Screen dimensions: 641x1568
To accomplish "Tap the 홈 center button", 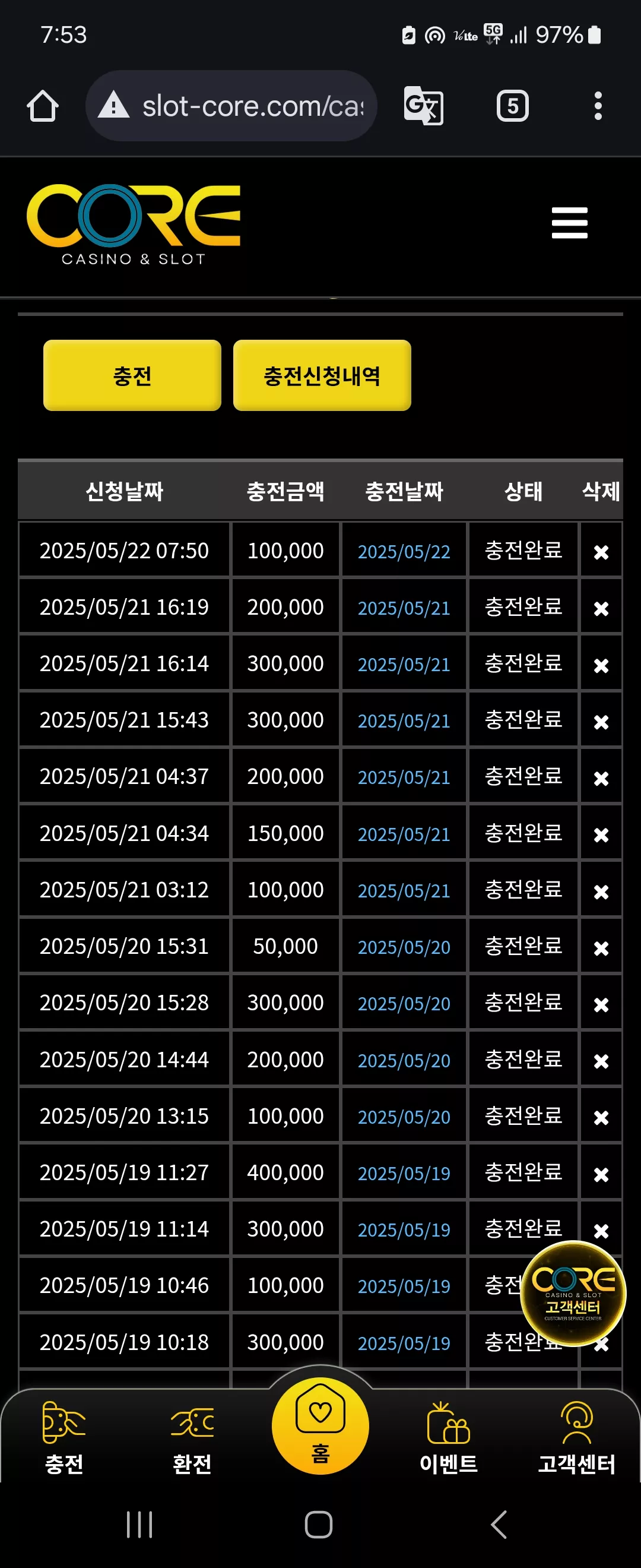I will 320,1425.
